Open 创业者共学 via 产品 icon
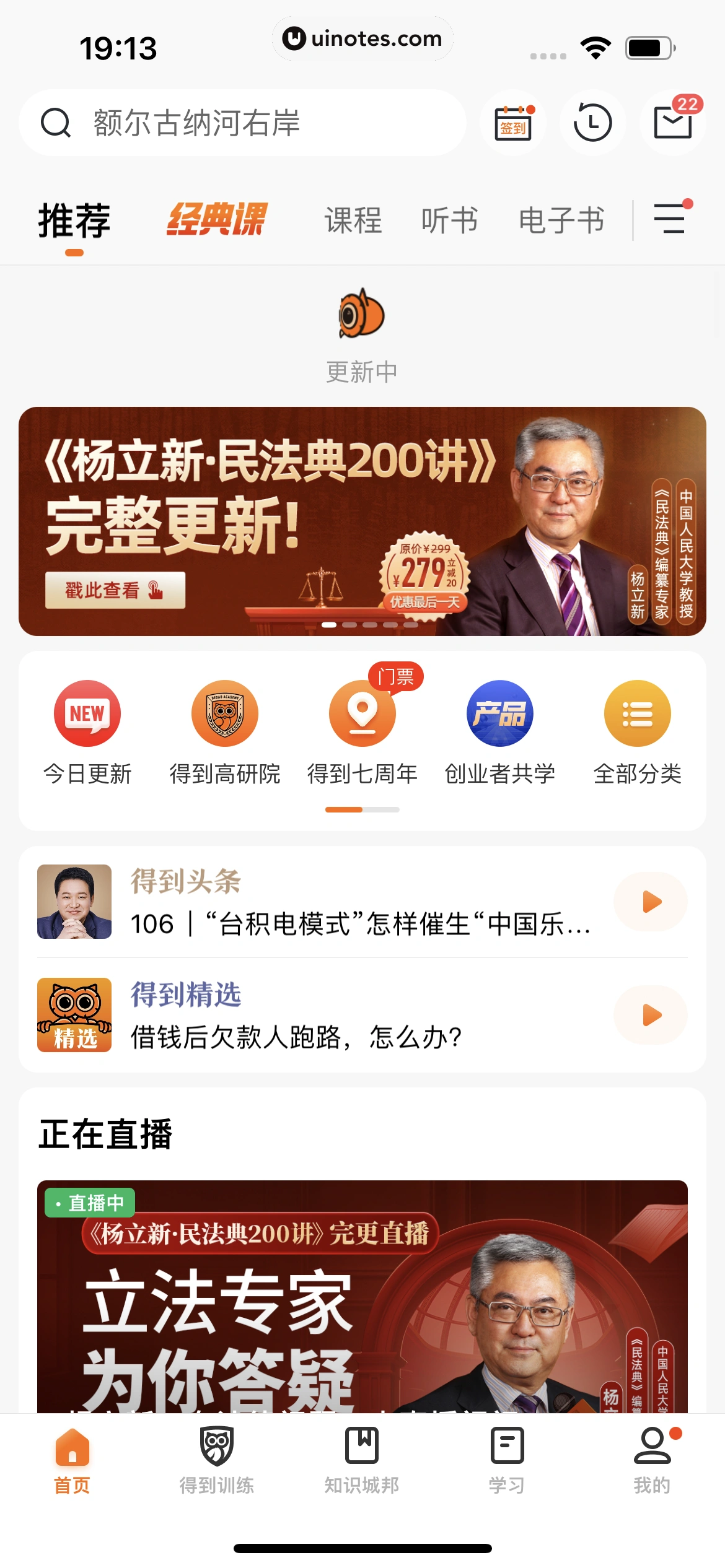The height and width of the screenshot is (1568, 725). pos(499,713)
